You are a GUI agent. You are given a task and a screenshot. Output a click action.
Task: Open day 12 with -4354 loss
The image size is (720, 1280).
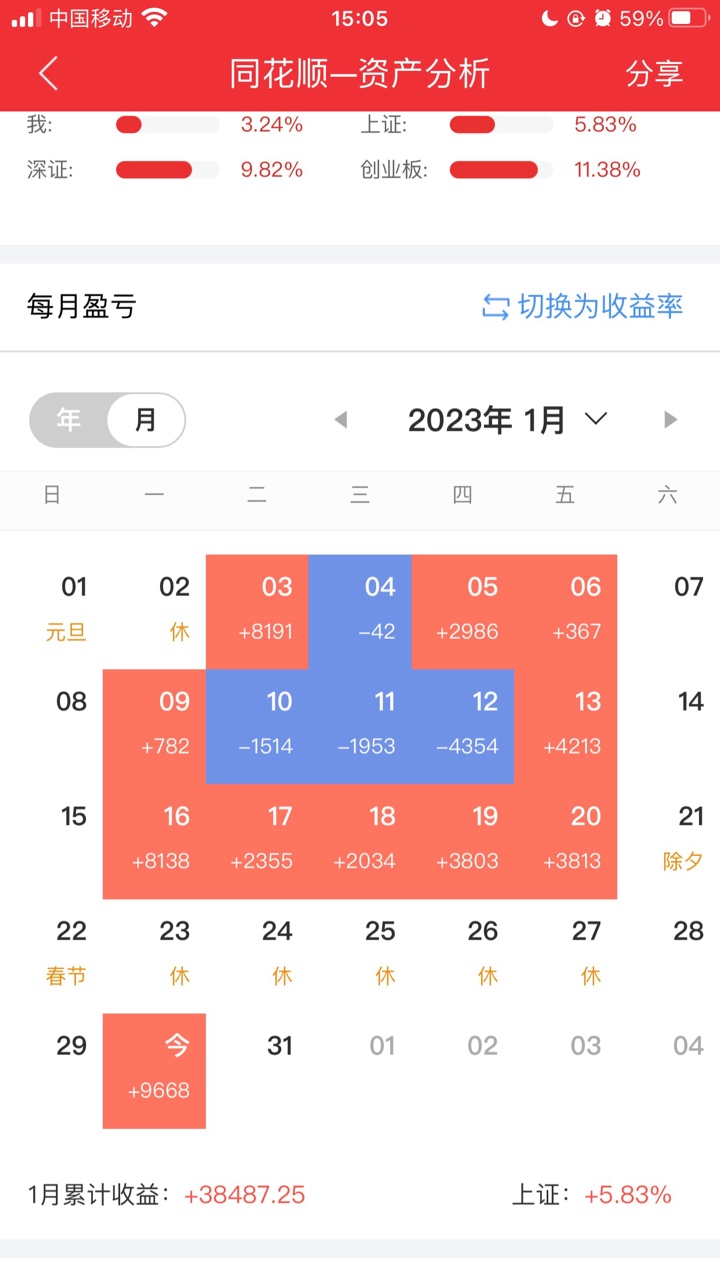(x=463, y=726)
